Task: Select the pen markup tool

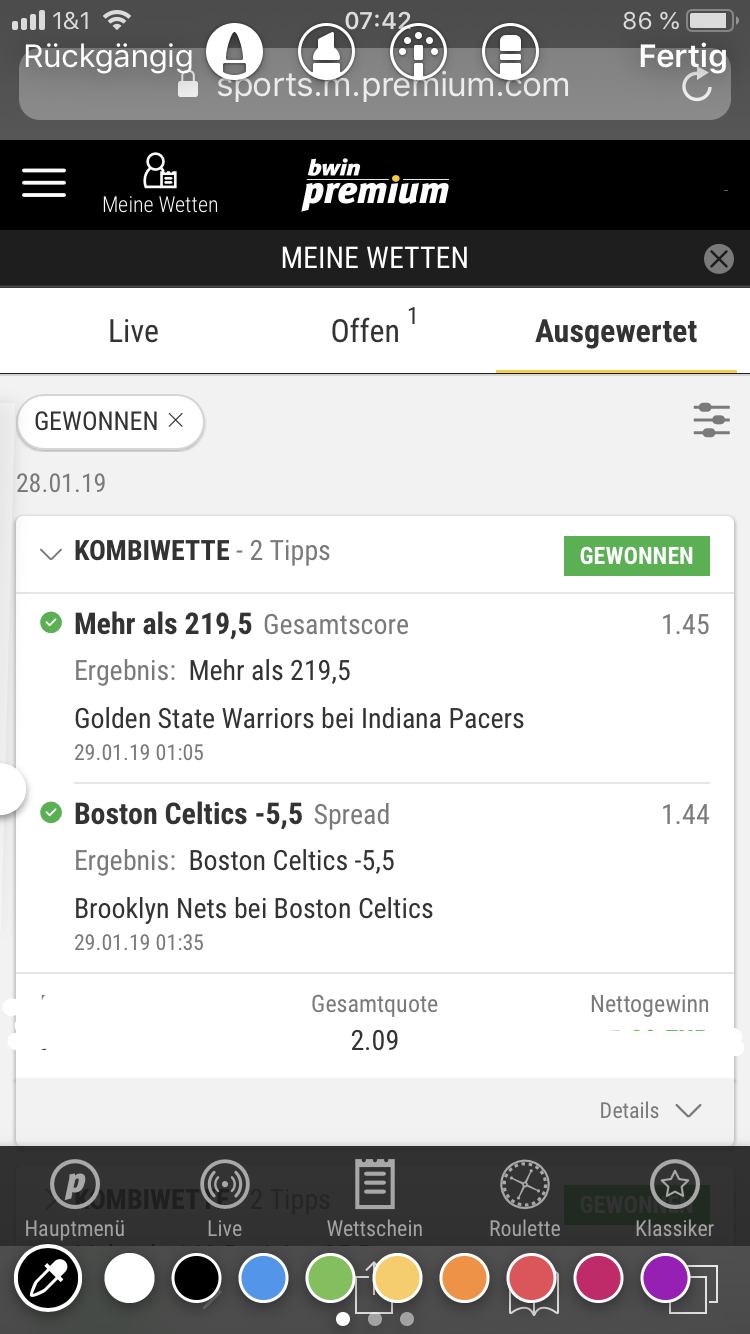Action: coord(234,50)
